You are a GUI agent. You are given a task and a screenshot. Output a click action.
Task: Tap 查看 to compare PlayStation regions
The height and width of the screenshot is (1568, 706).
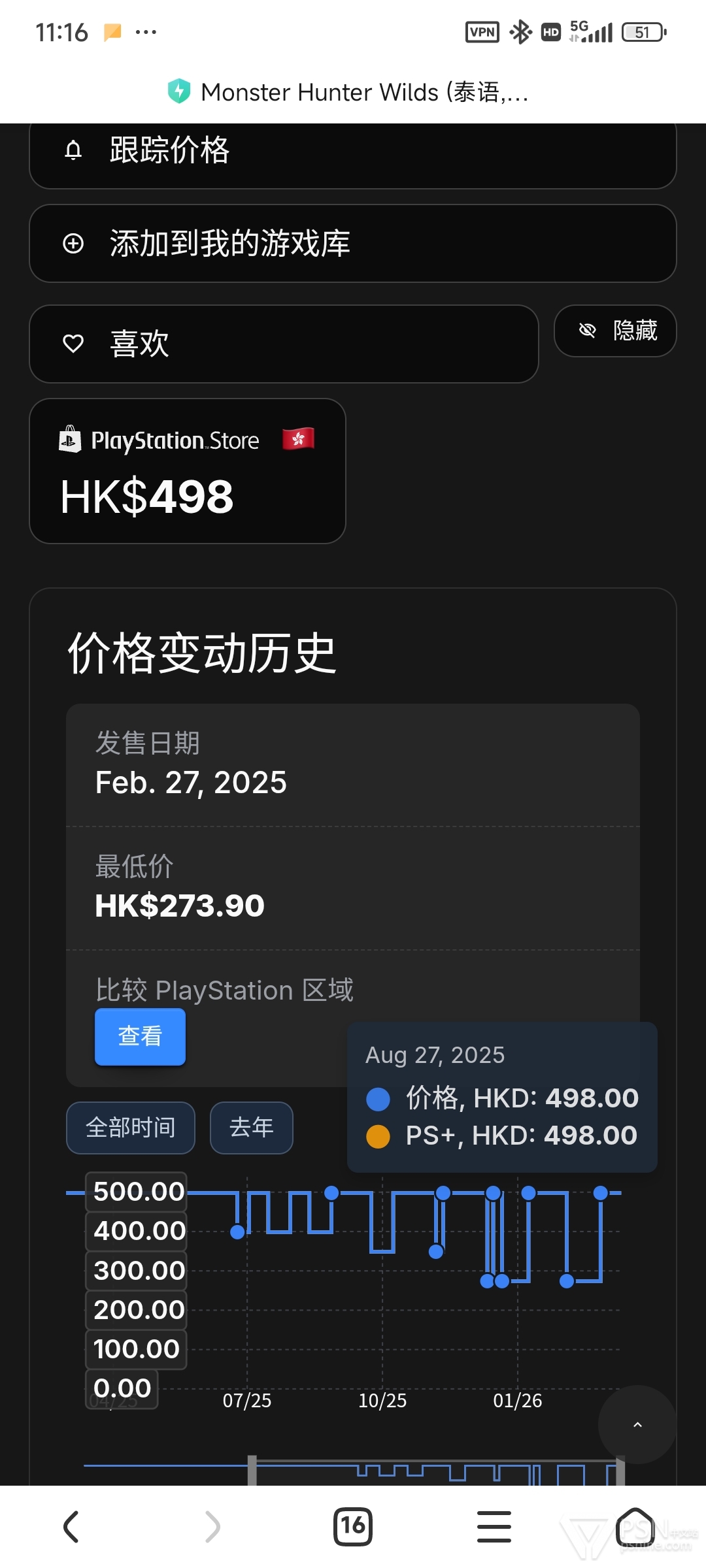(140, 1037)
